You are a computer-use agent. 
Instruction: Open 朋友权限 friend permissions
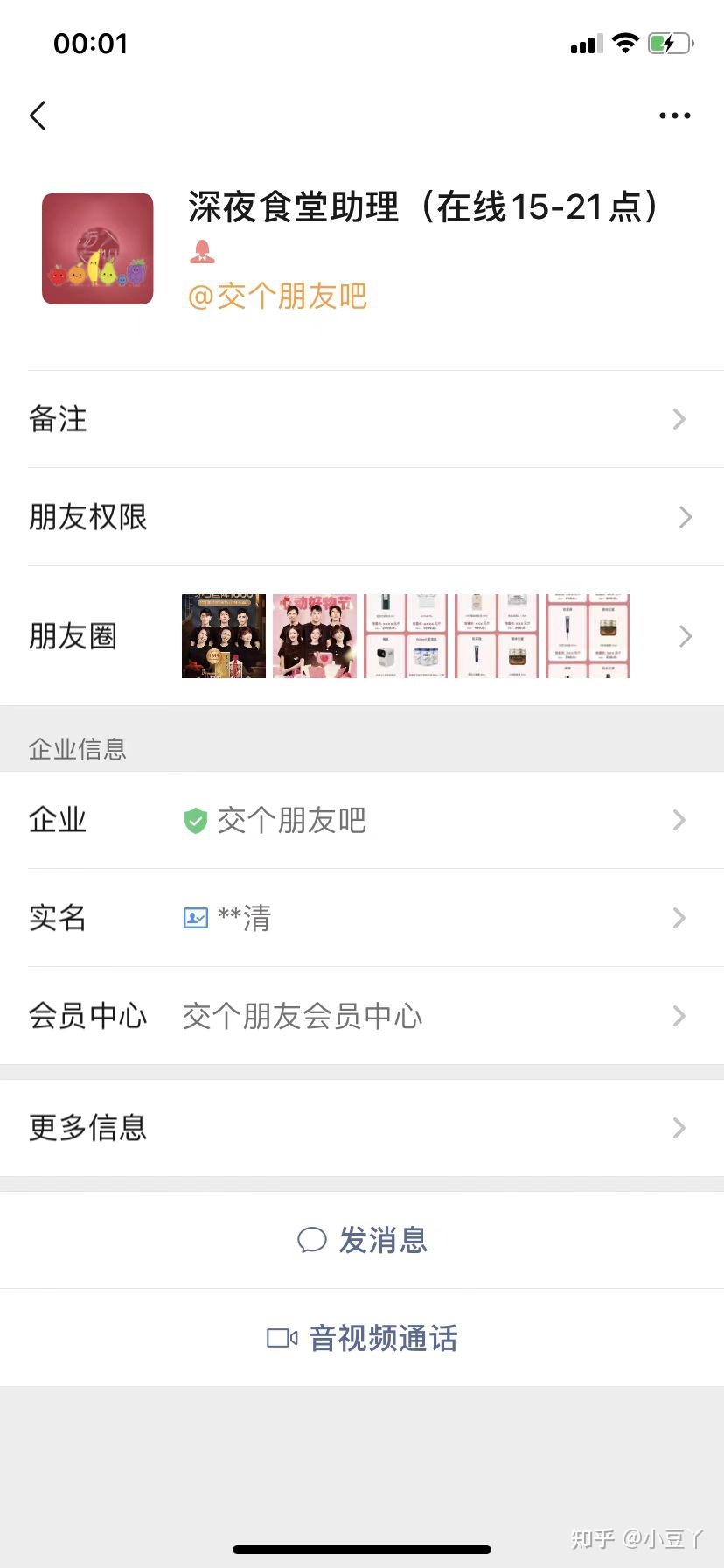coord(362,517)
